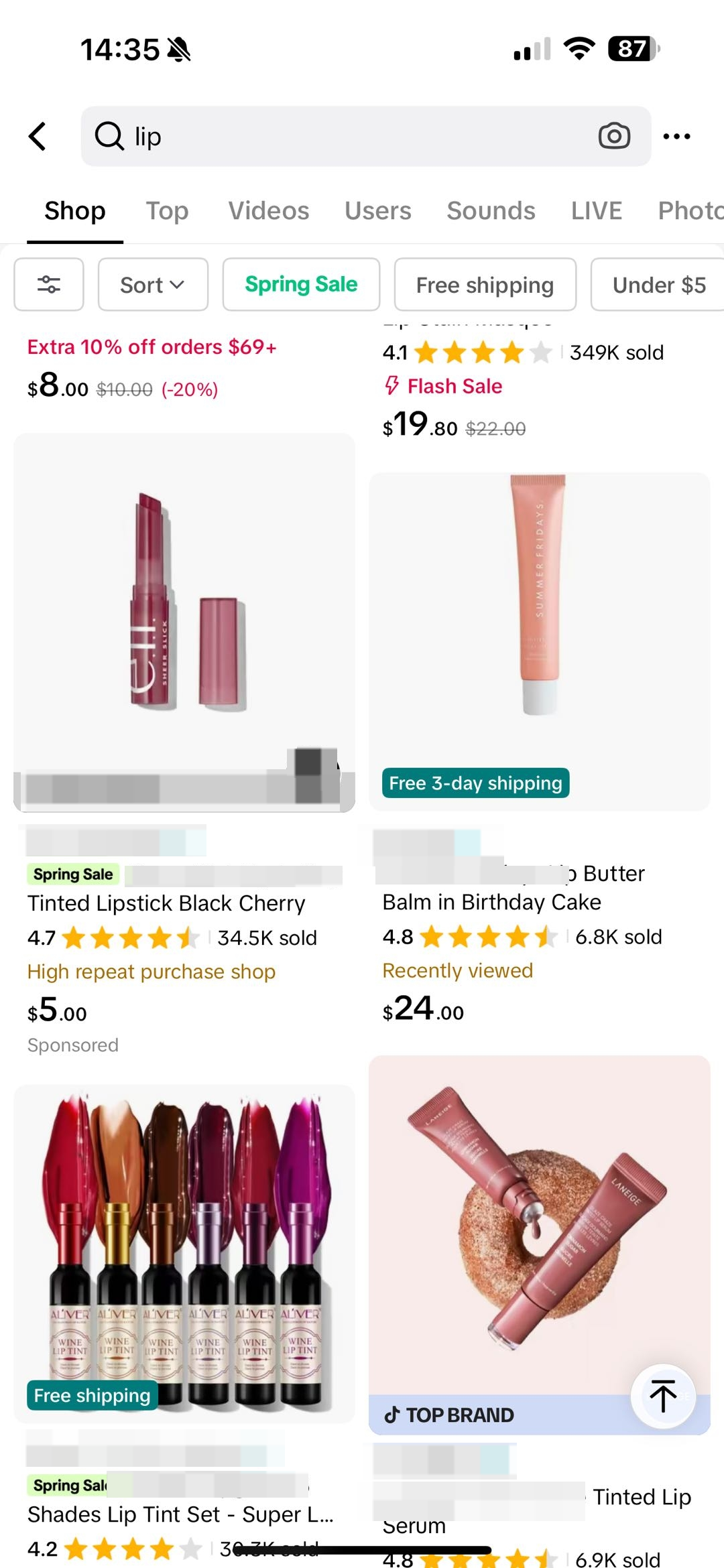Switch to the Sounds tab
Image resolution: width=724 pixels, height=1568 pixels.
pos(491,211)
